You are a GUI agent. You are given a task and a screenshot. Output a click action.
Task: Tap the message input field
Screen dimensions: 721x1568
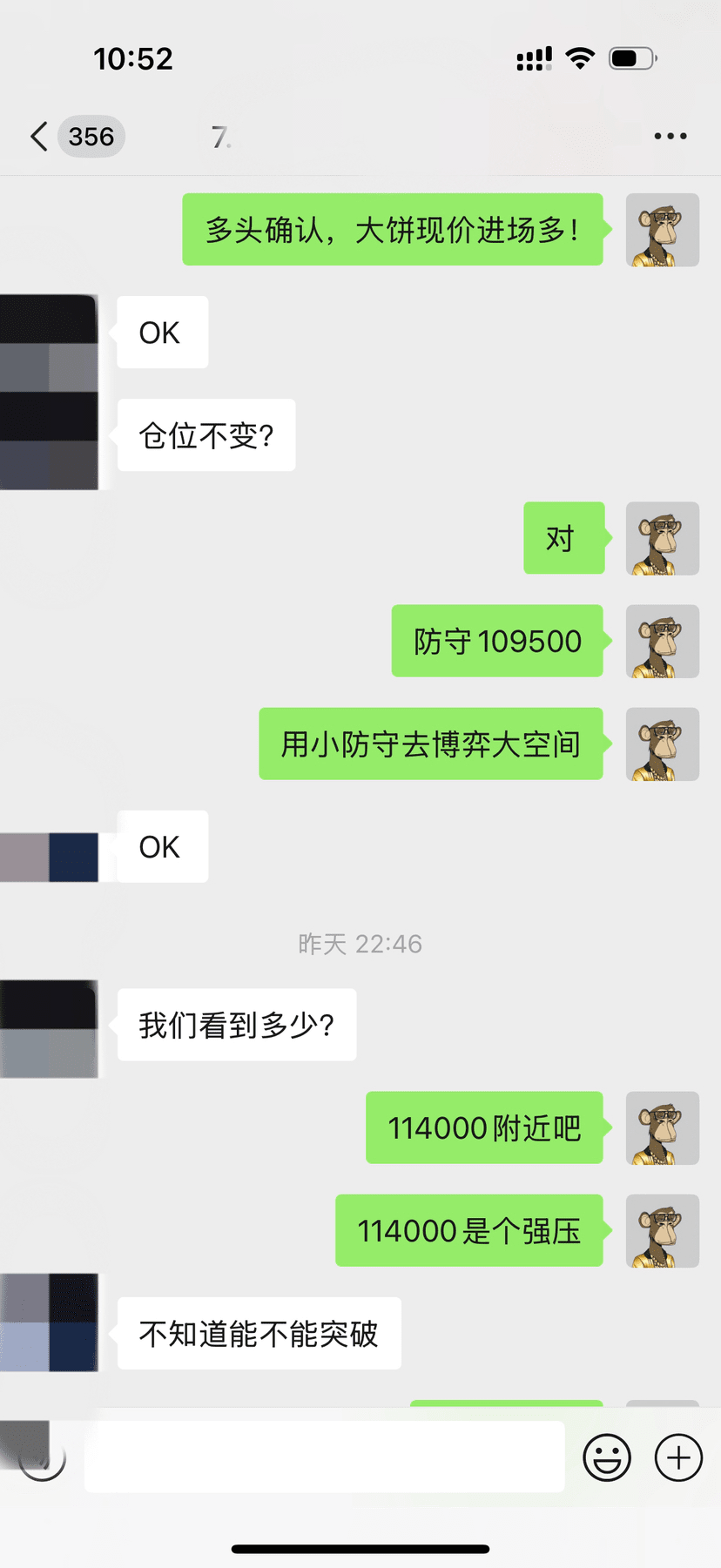pos(324,1457)
